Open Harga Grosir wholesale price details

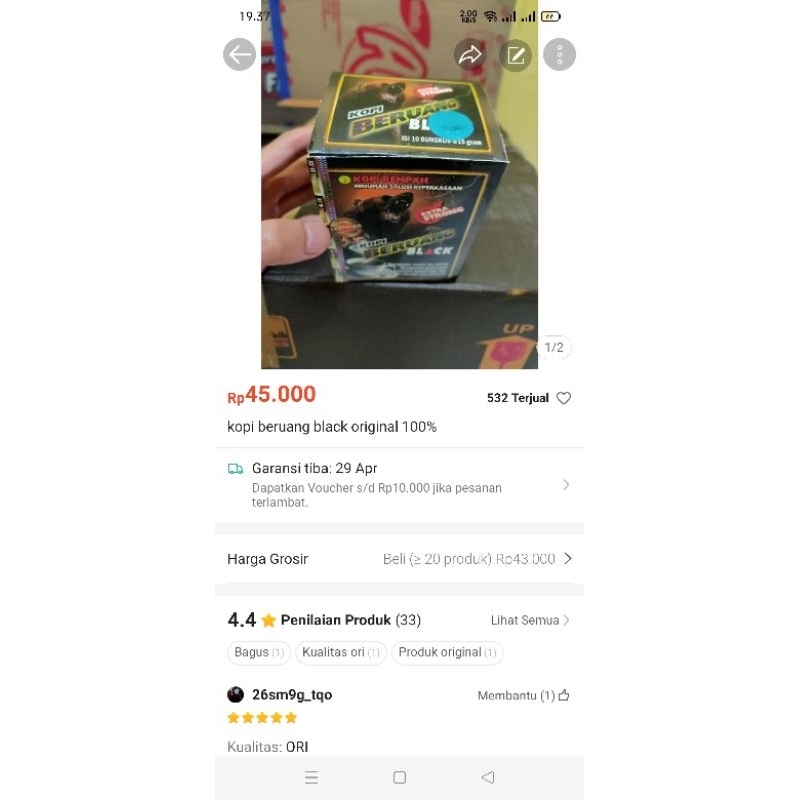click(x=400, y=559)
